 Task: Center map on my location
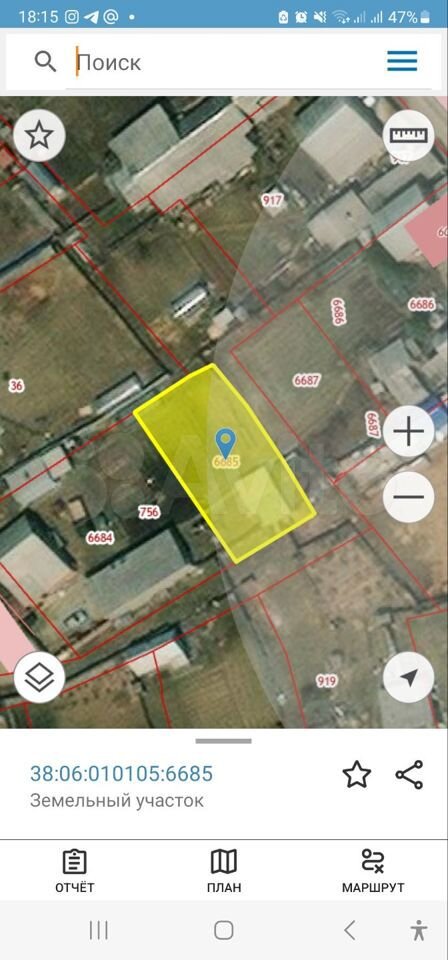pyautogui.click(x=408, y=677)
